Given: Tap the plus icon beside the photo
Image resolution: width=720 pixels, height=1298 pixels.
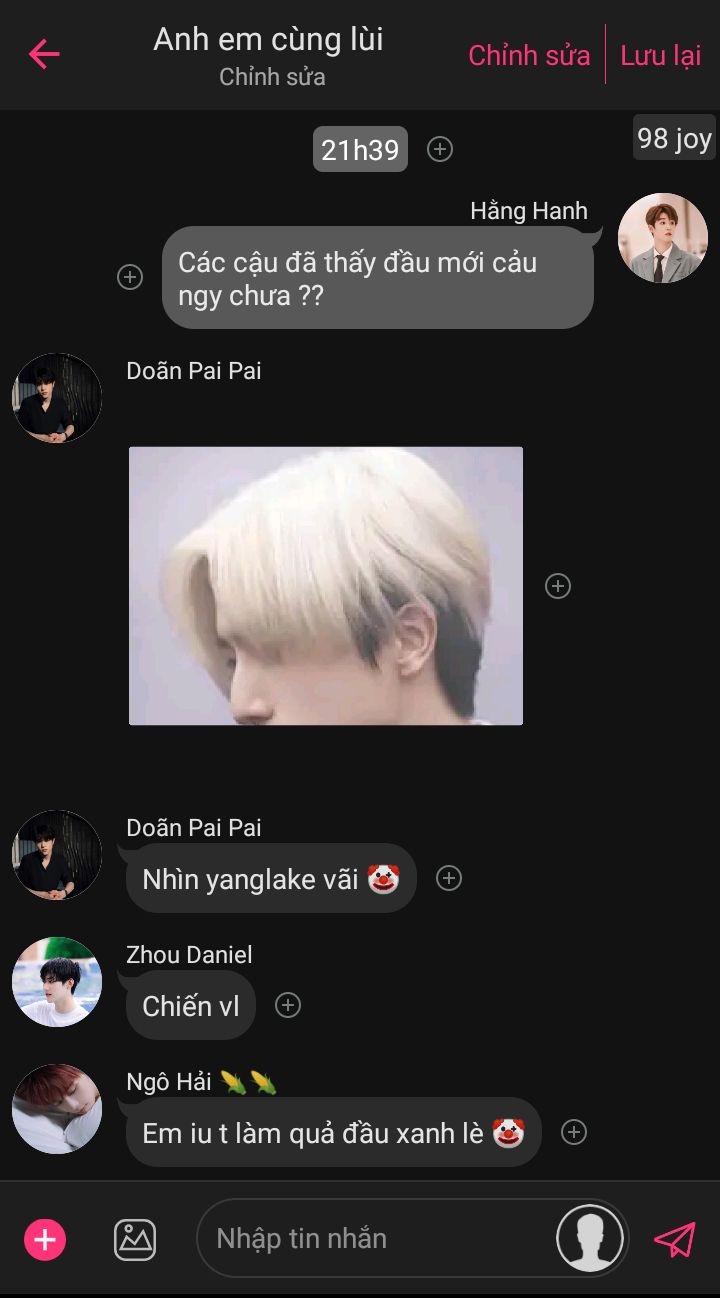Looking at the screenshot, I should 558,586.
